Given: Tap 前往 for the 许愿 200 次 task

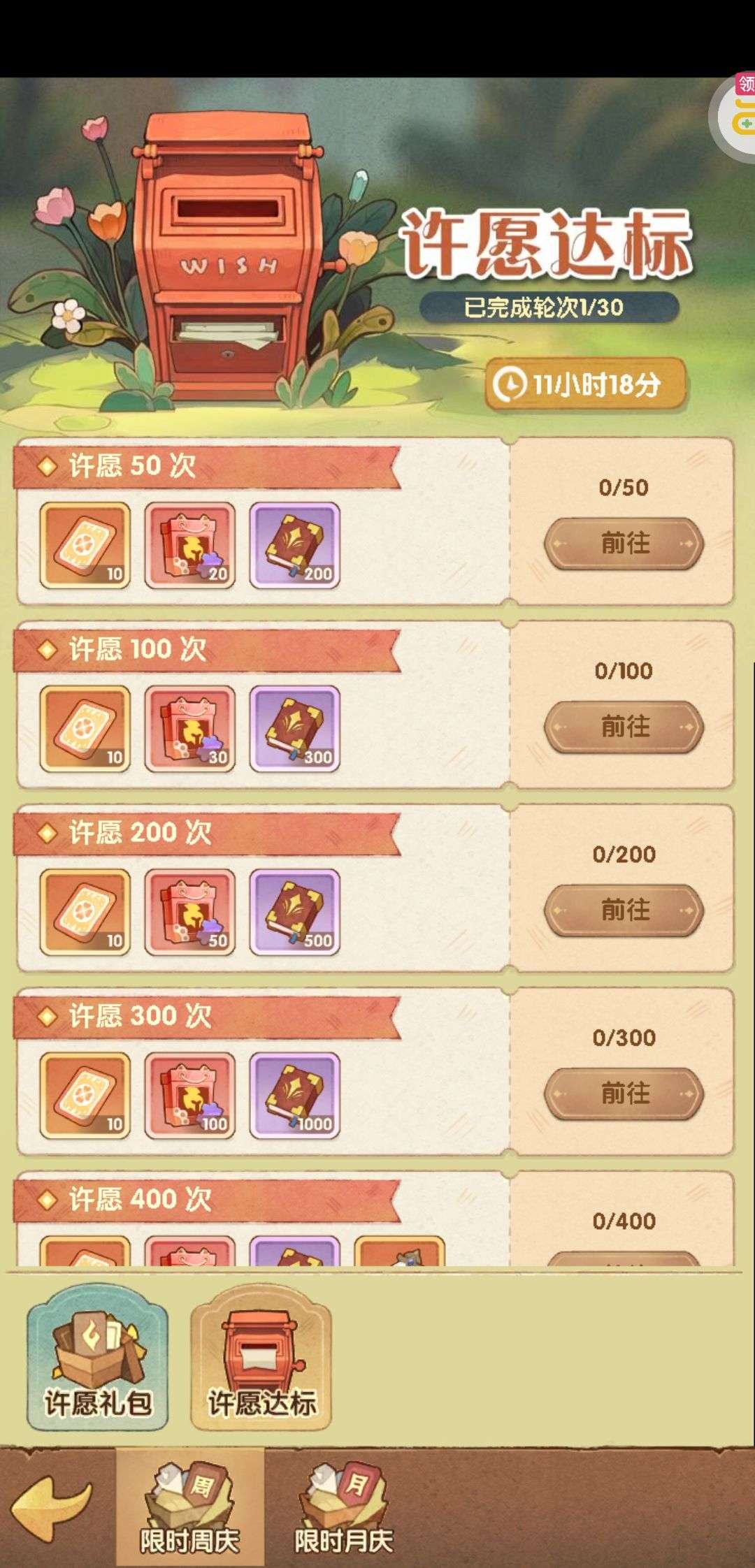Looking at the screenshot, I should pos(624,910).
